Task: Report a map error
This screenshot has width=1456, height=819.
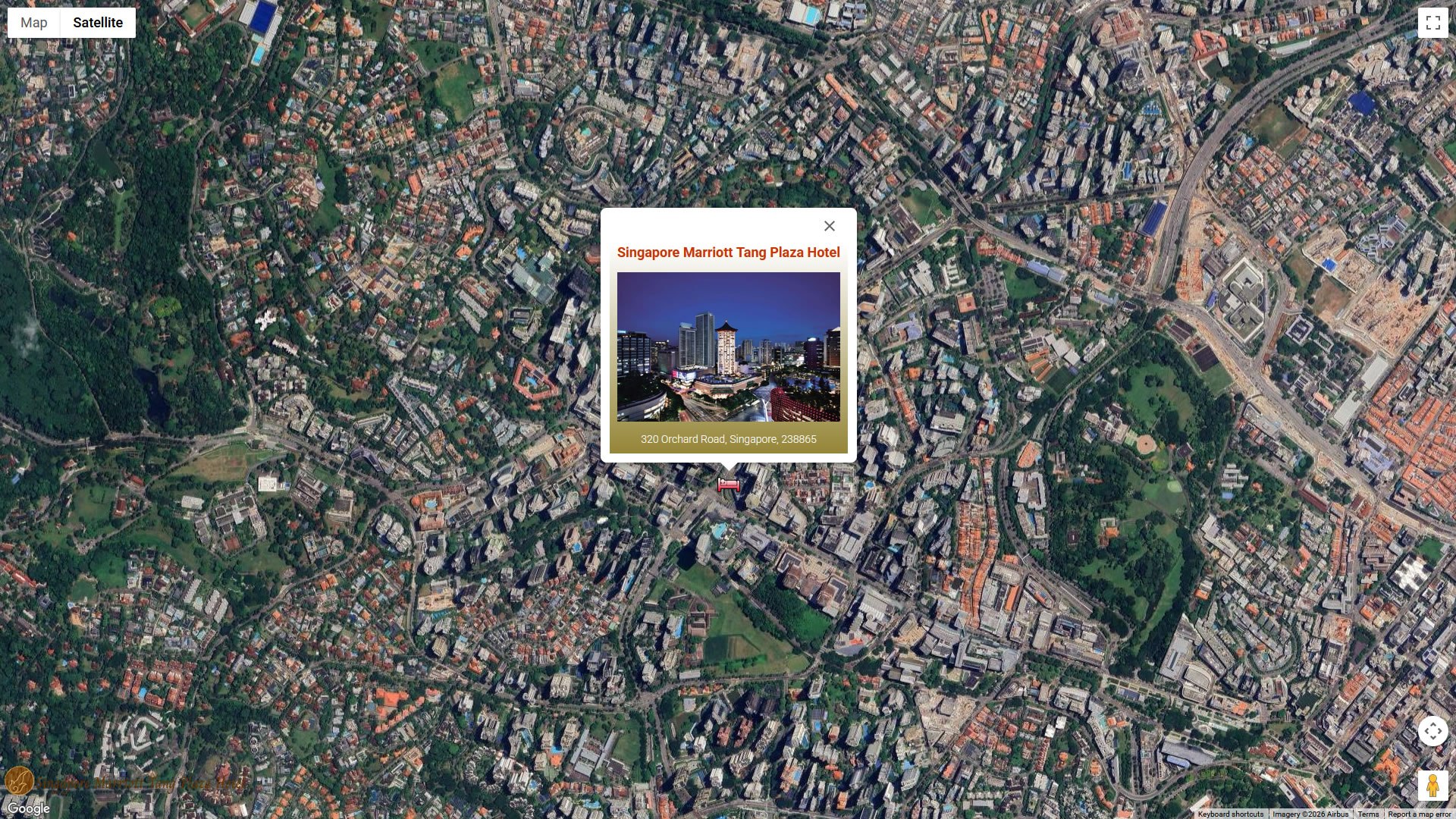Action: click(x=1419, y=814)
